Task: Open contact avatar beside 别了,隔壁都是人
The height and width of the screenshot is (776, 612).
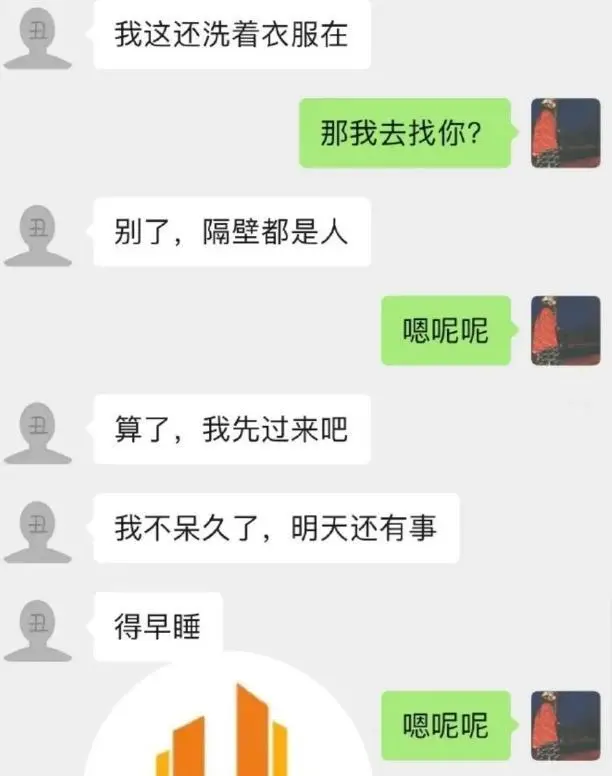Action: click(38, 234)
